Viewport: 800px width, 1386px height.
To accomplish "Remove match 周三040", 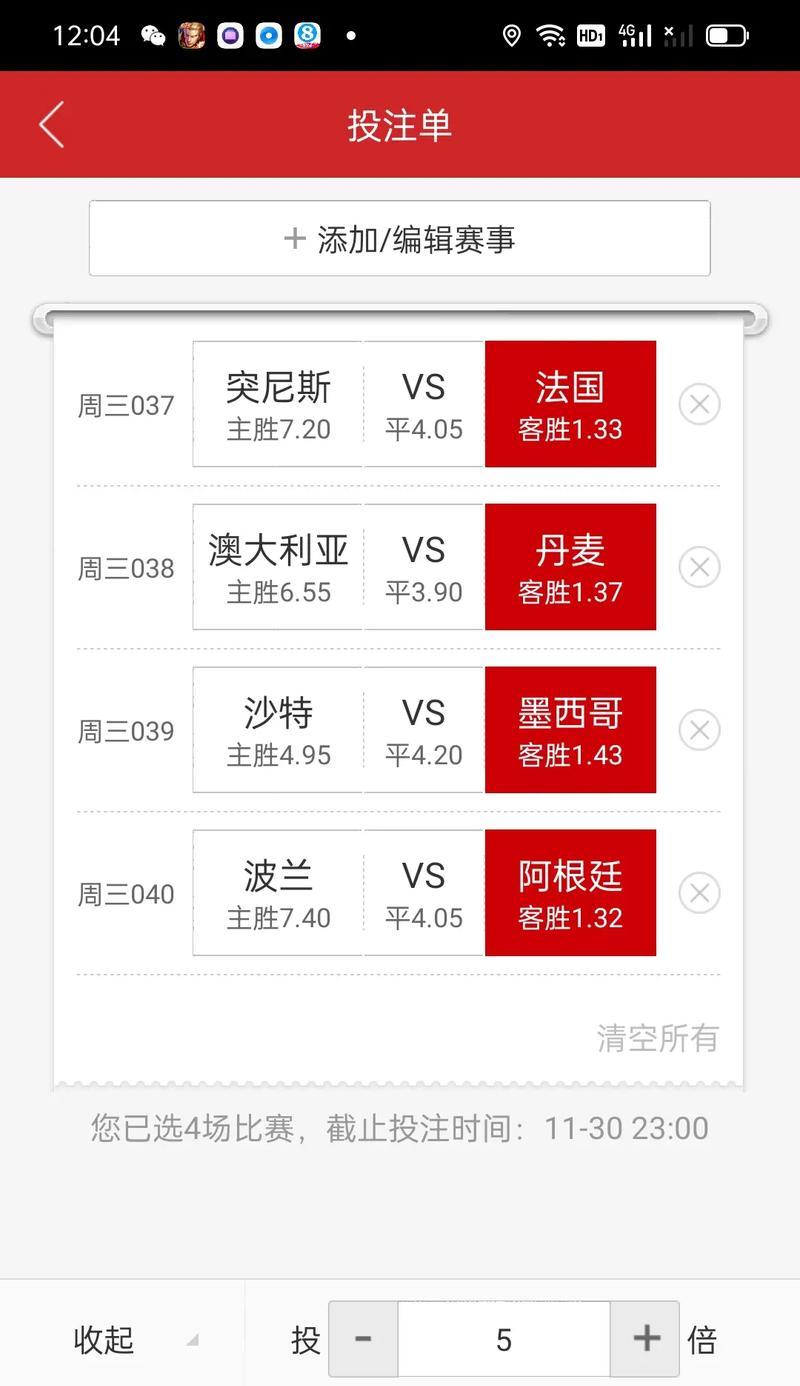I will (x=699, y=893).
